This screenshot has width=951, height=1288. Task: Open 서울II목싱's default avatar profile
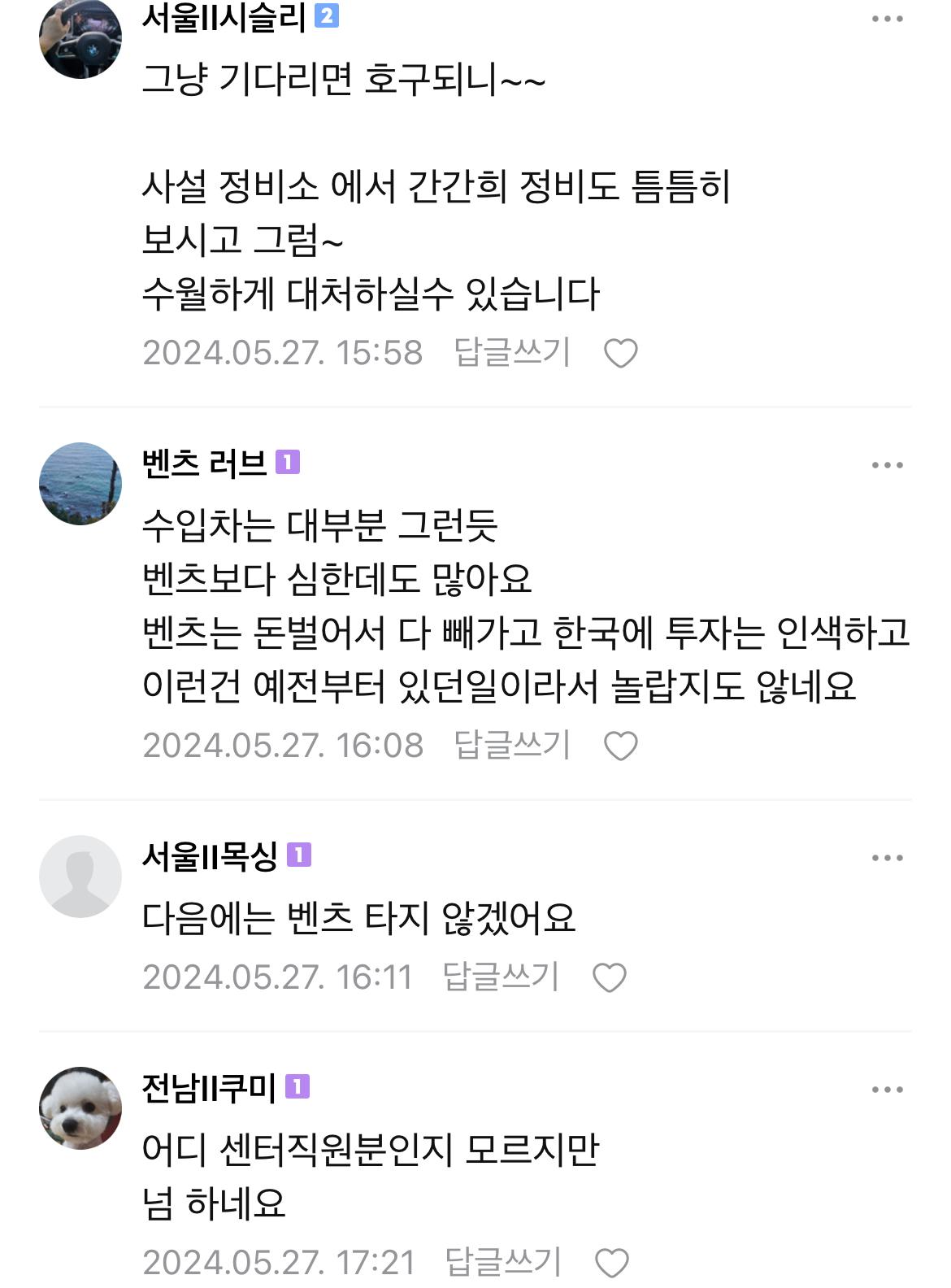click(80, 877)
